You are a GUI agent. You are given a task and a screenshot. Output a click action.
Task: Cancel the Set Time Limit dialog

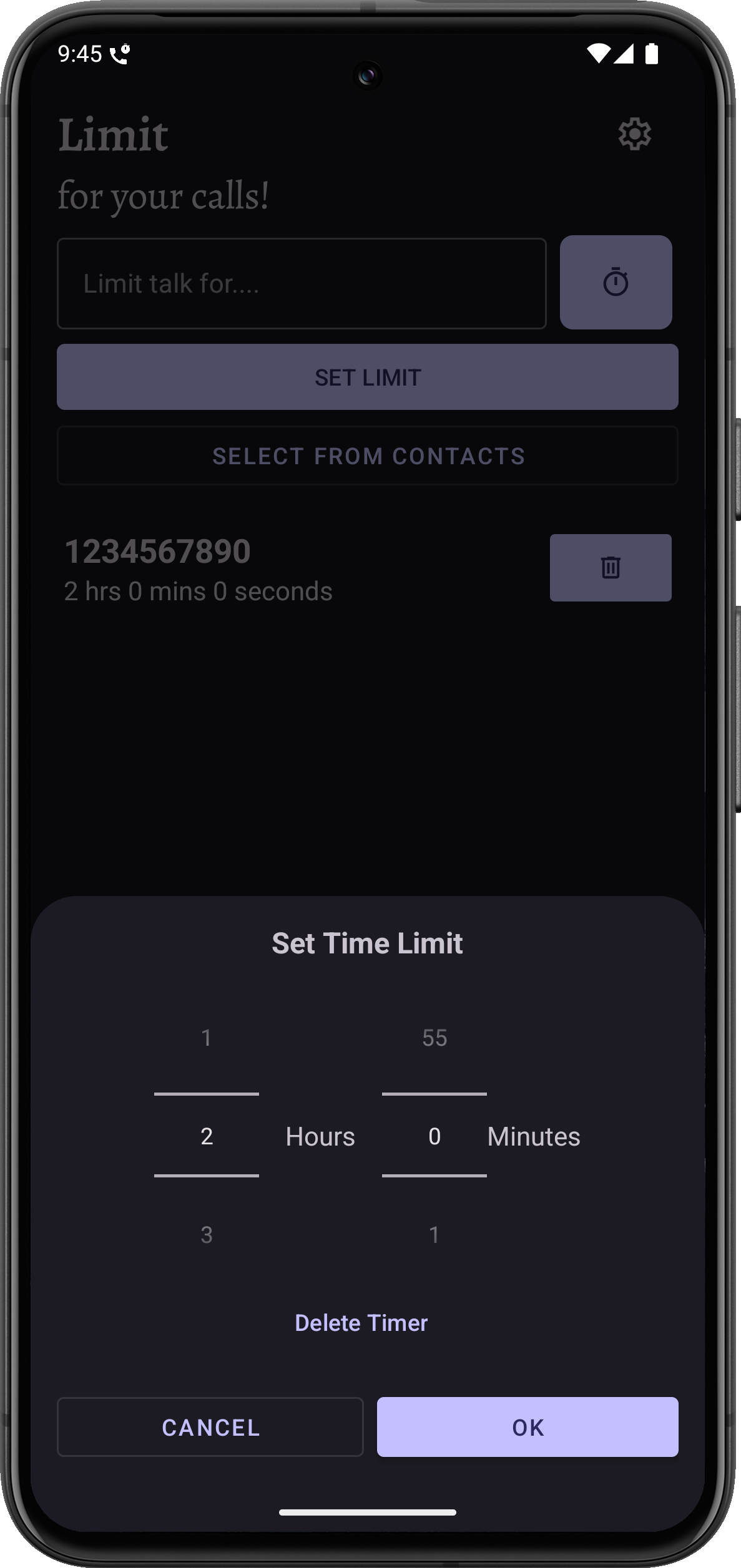pos(210,1427)
